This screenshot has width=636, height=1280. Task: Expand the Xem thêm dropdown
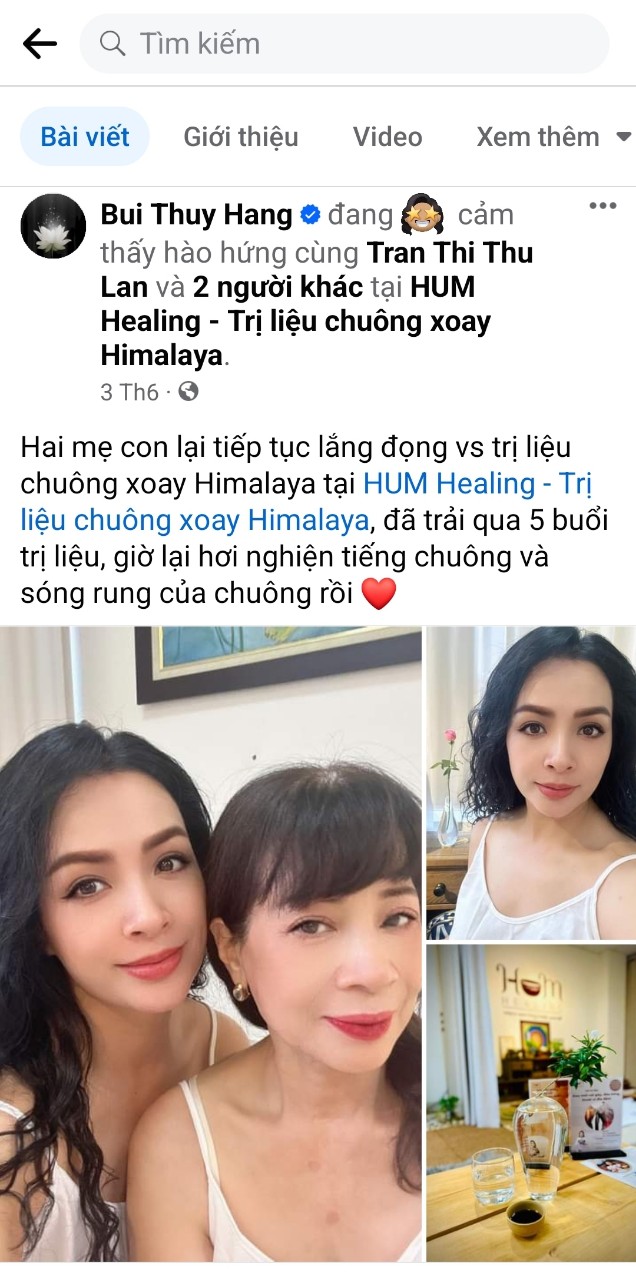point(553,137)
